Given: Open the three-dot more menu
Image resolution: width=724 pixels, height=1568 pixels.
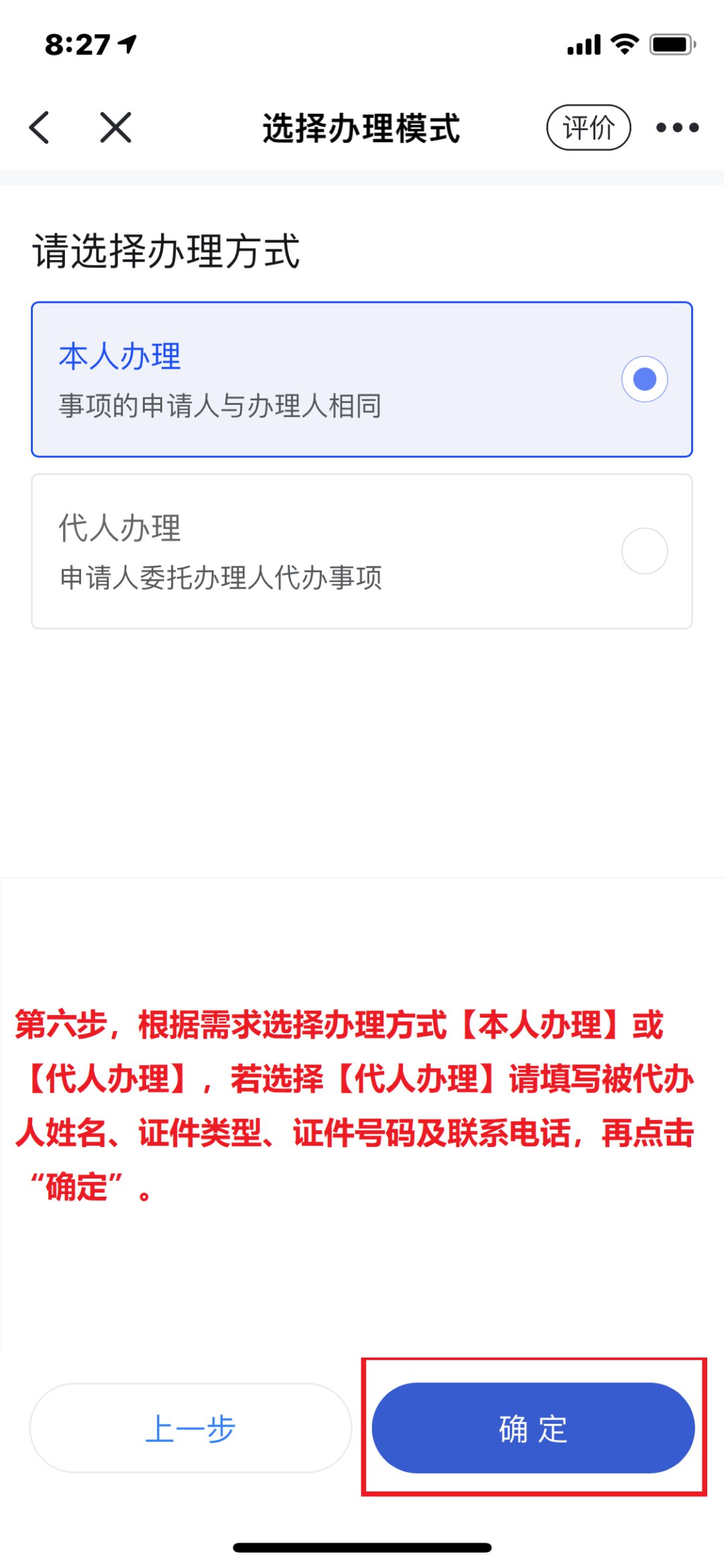Looking at the screenshot, I should coord(677,127).
